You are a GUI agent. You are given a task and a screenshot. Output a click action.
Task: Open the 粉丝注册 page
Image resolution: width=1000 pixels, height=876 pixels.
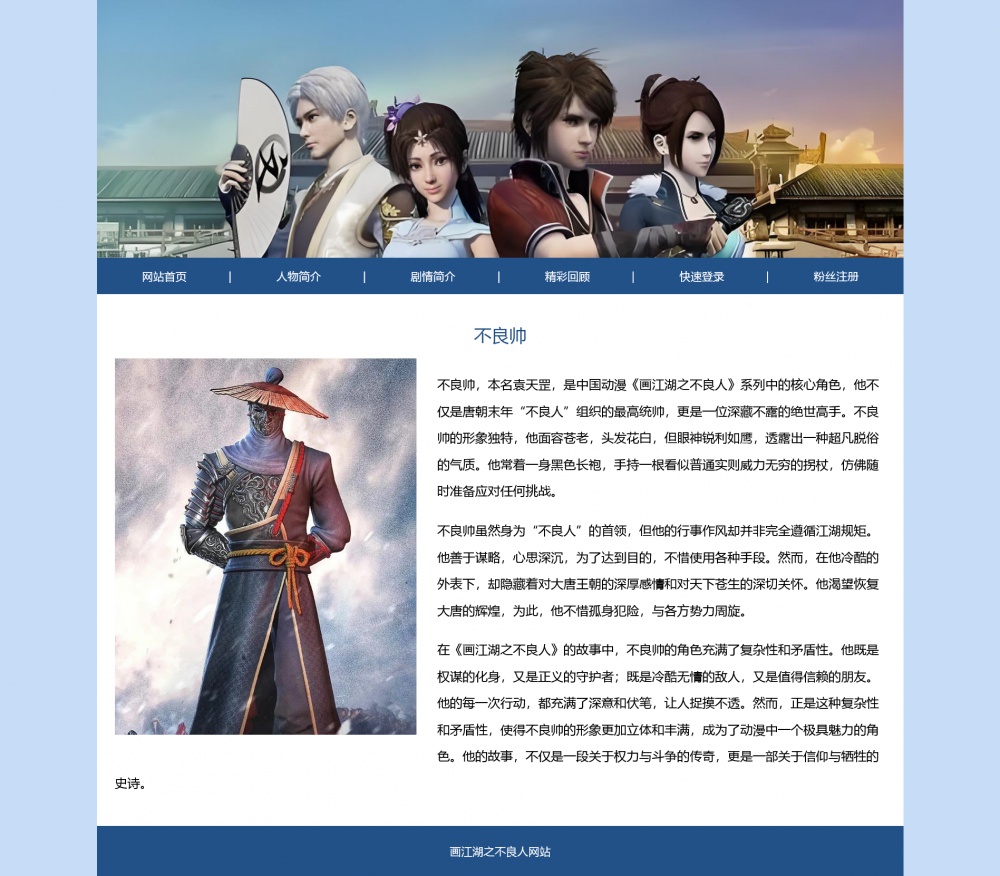[x=835, y=277]
